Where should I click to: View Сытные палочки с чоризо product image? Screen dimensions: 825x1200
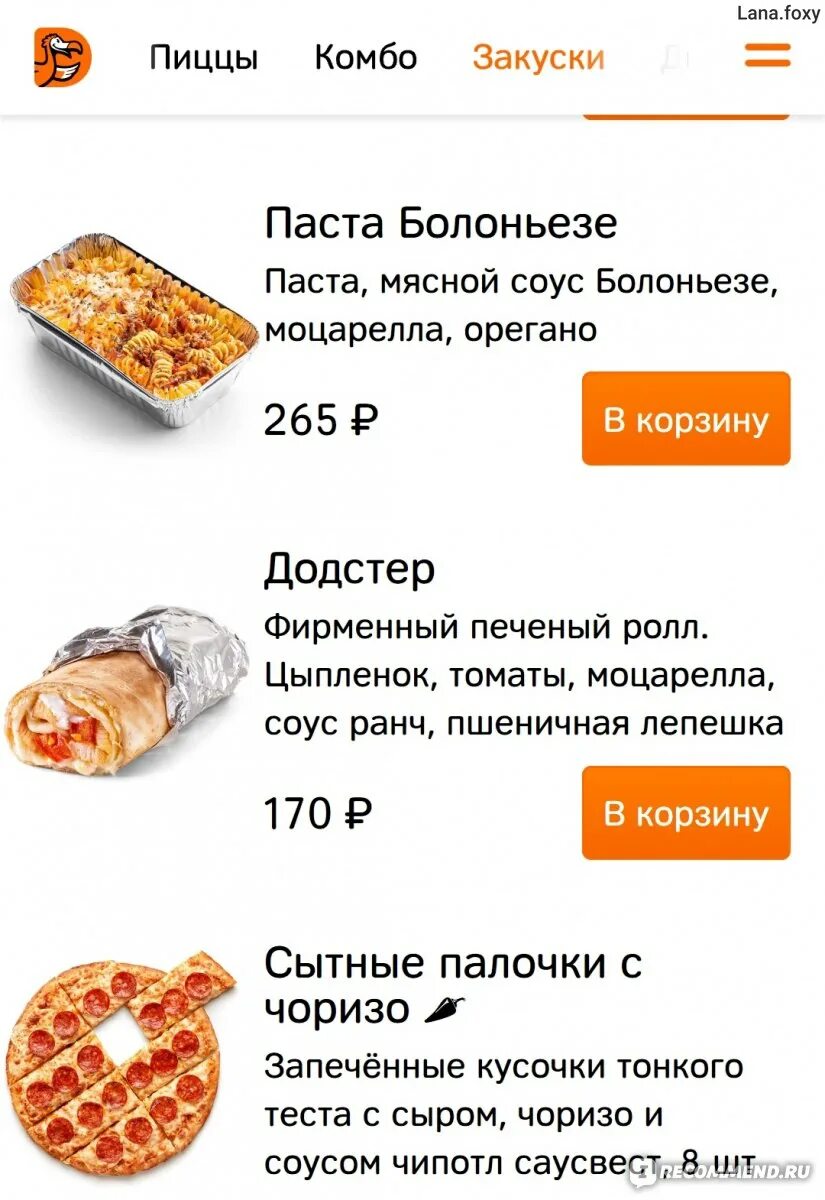(120, 1065)
